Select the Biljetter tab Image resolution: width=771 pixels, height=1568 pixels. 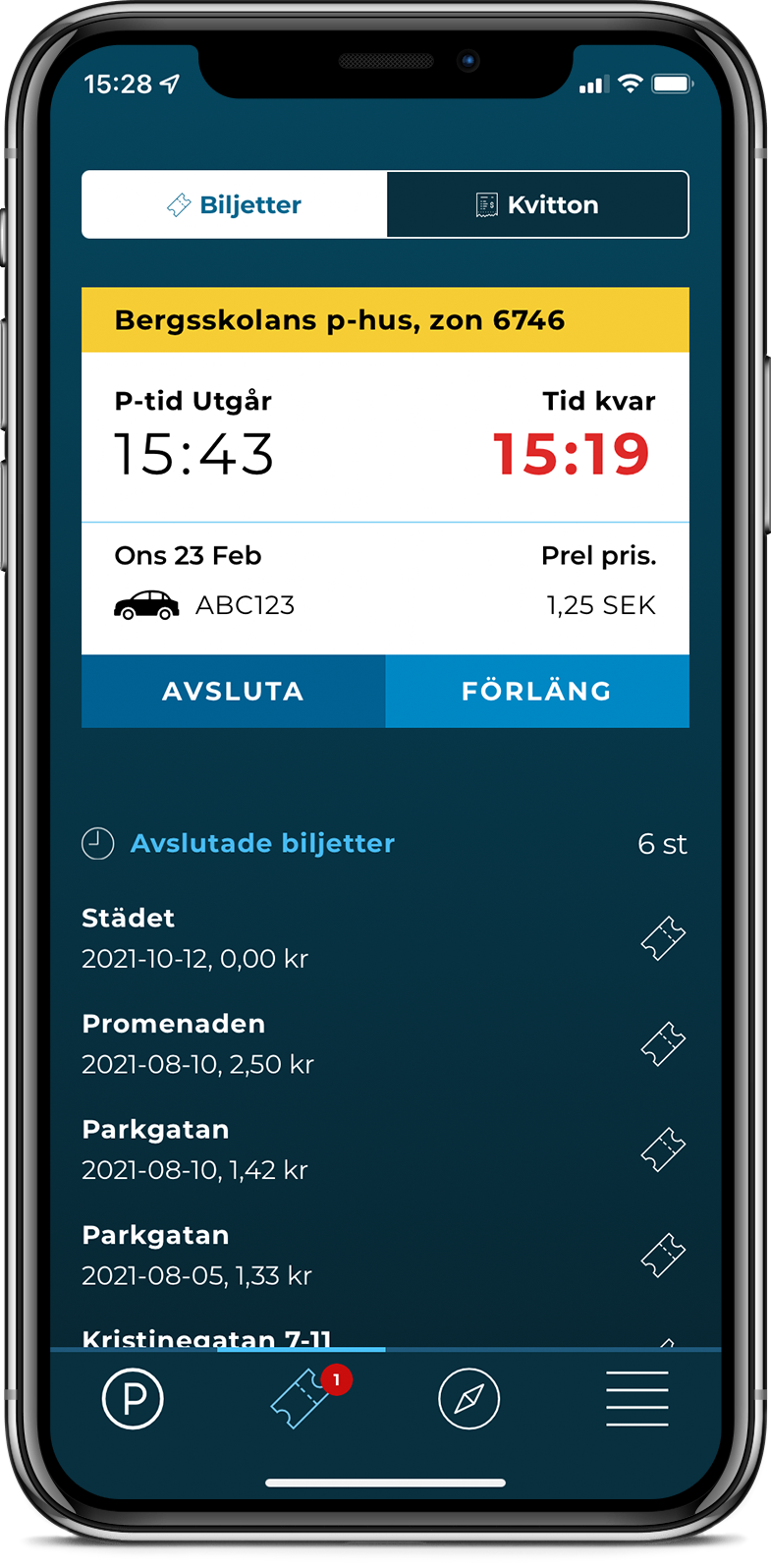(235, 204)
